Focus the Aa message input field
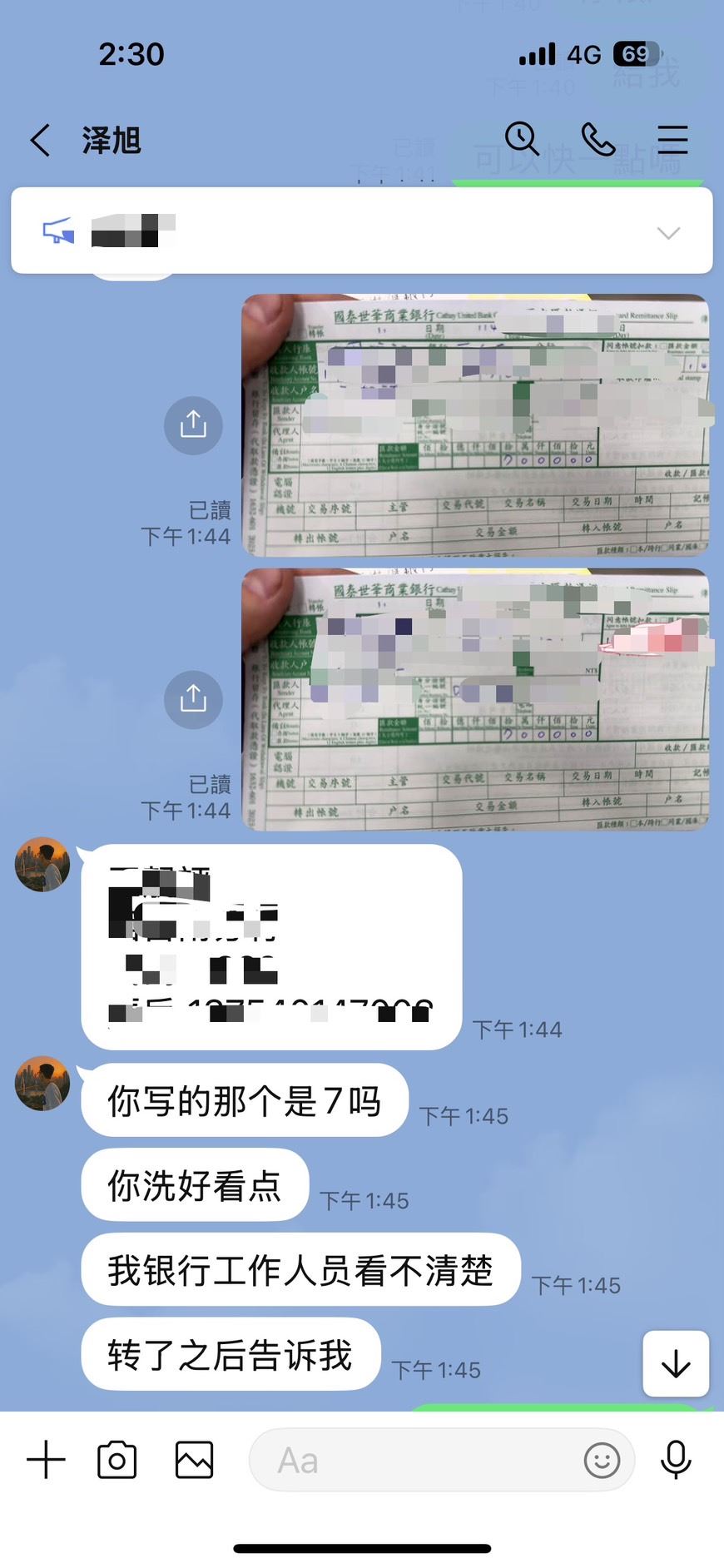 click(416, 1460)
